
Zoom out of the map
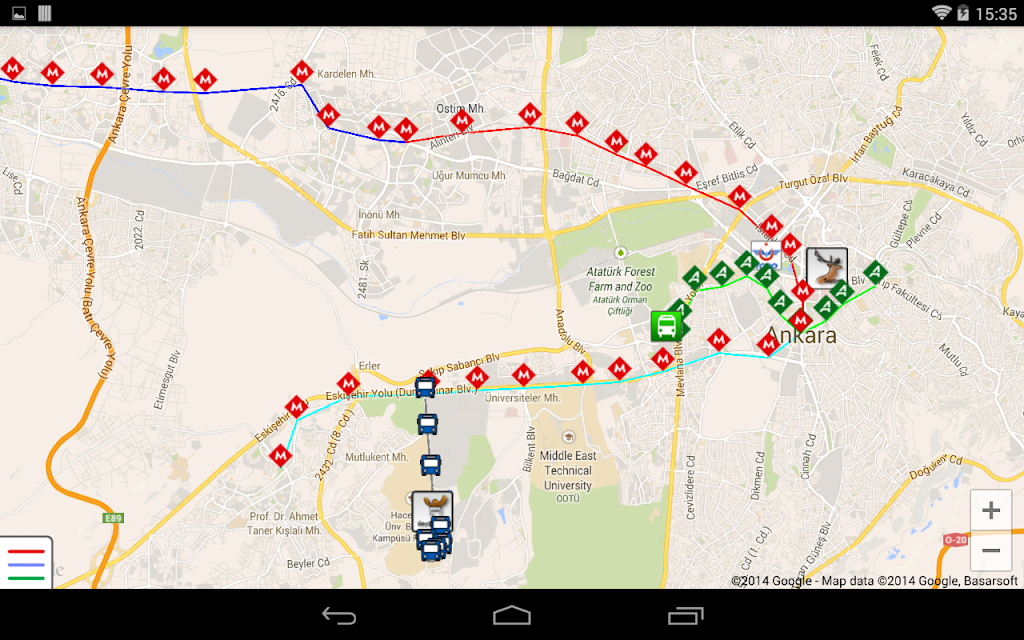click(x=990, y=550)
